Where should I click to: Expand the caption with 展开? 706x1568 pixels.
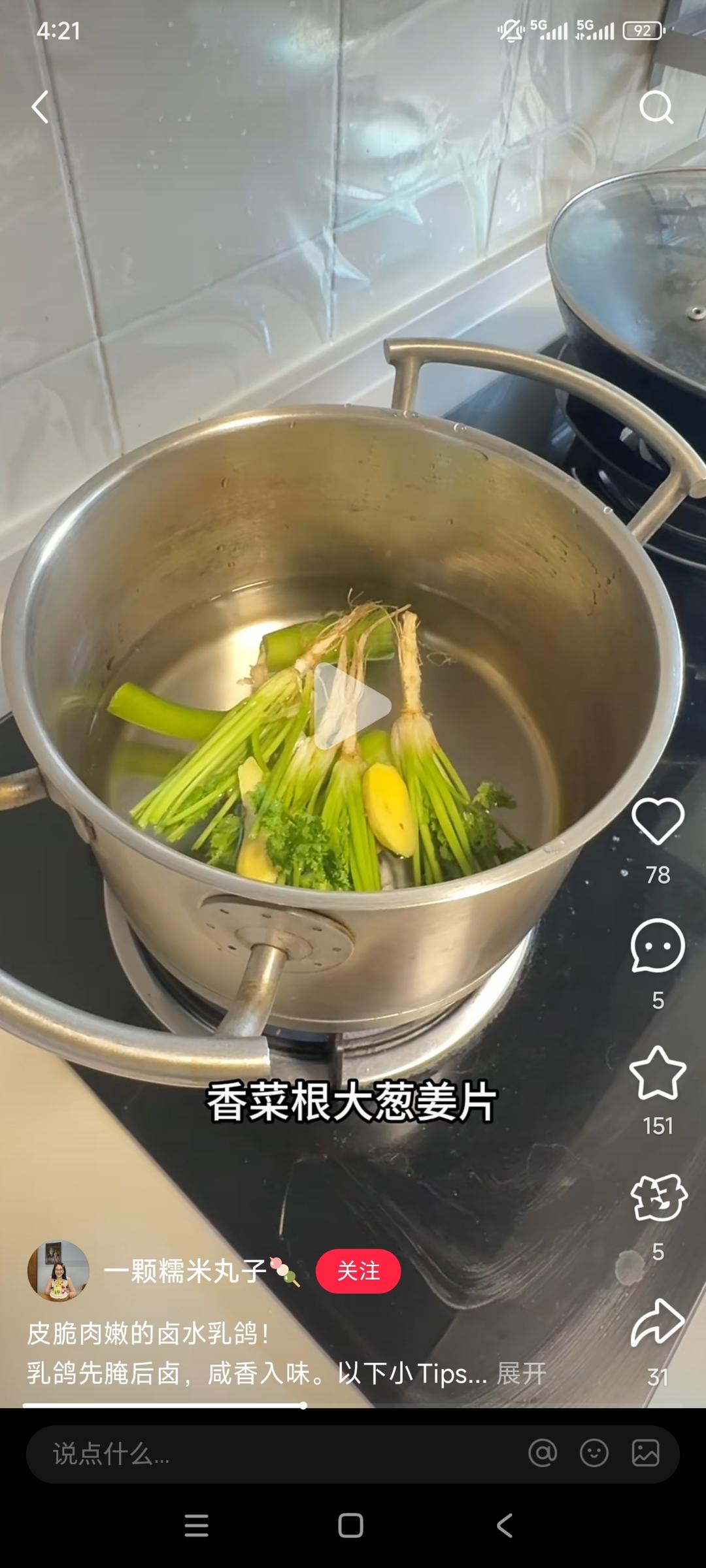tap(522, 1373)
